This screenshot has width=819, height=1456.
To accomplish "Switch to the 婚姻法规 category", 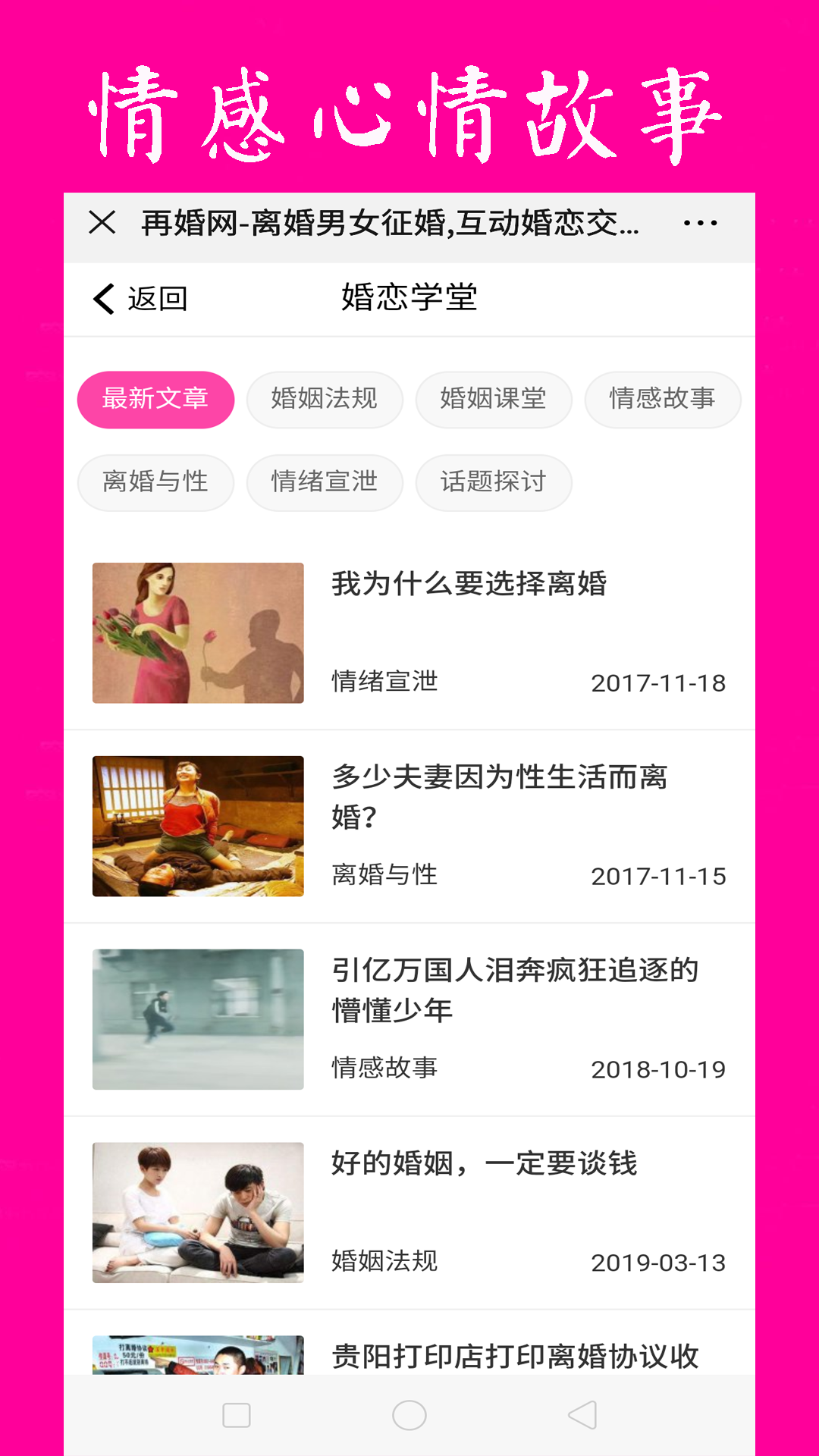I will coord(325,400).
